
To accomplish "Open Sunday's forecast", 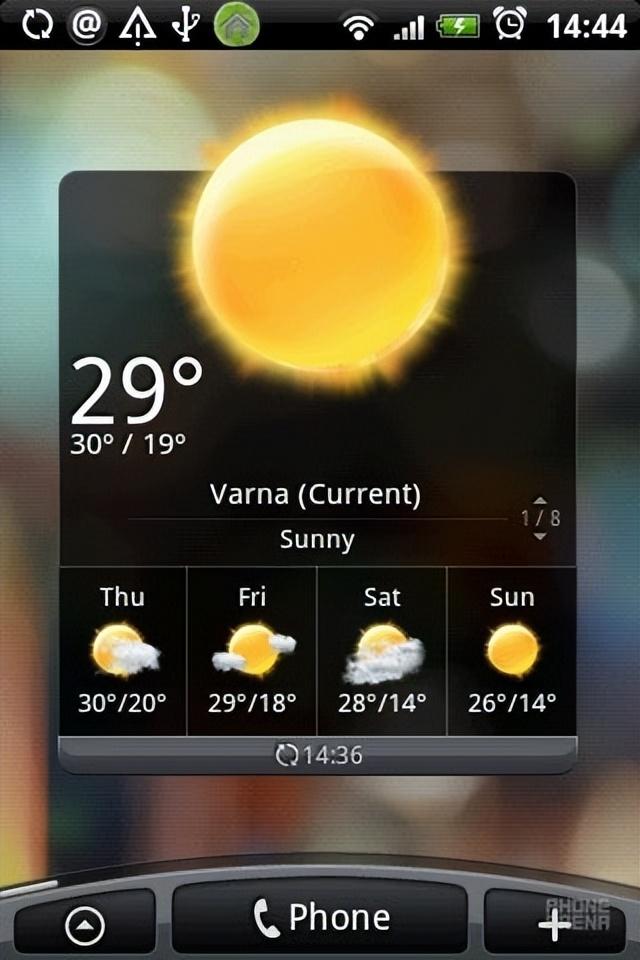I will pos(512,650).
